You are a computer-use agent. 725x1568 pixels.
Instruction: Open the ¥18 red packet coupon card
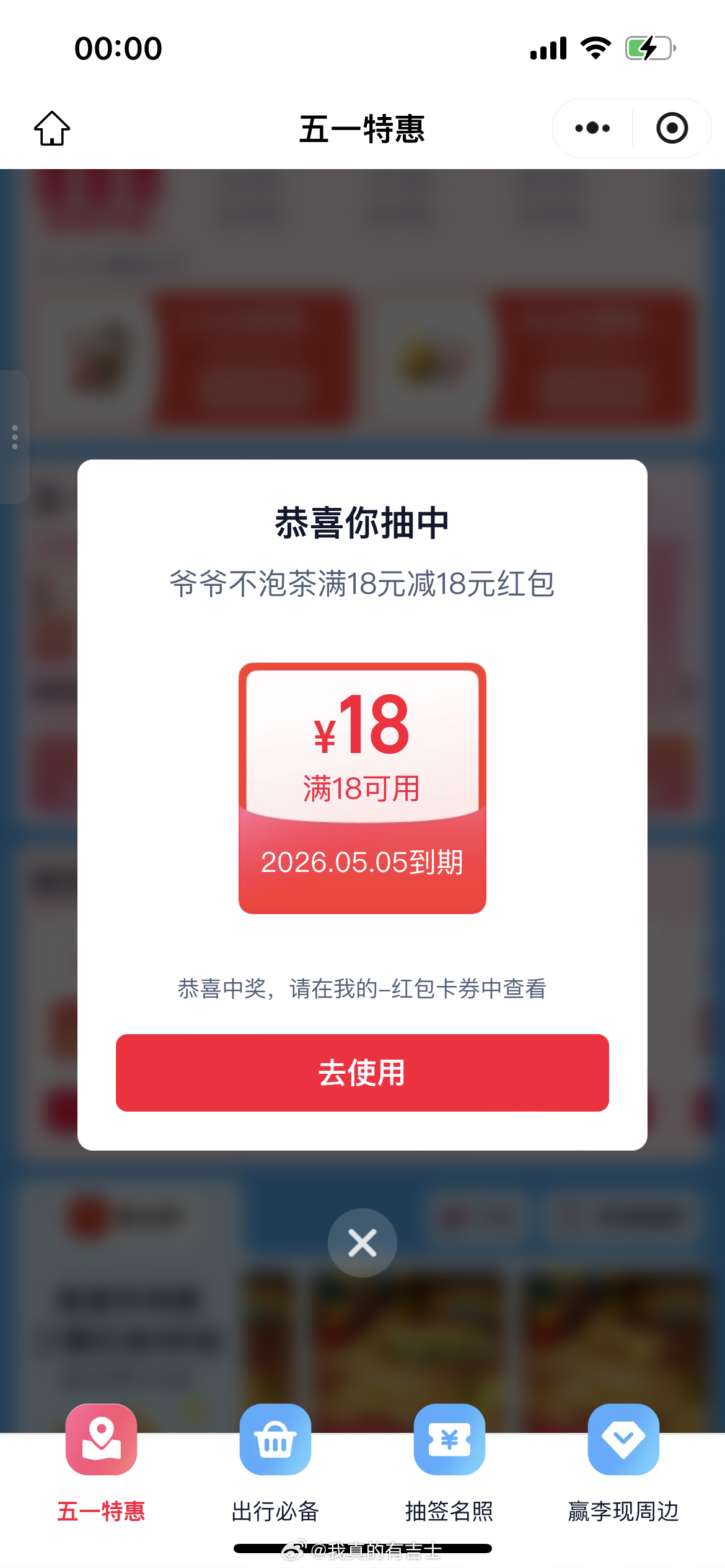click(x=362, y=788)
